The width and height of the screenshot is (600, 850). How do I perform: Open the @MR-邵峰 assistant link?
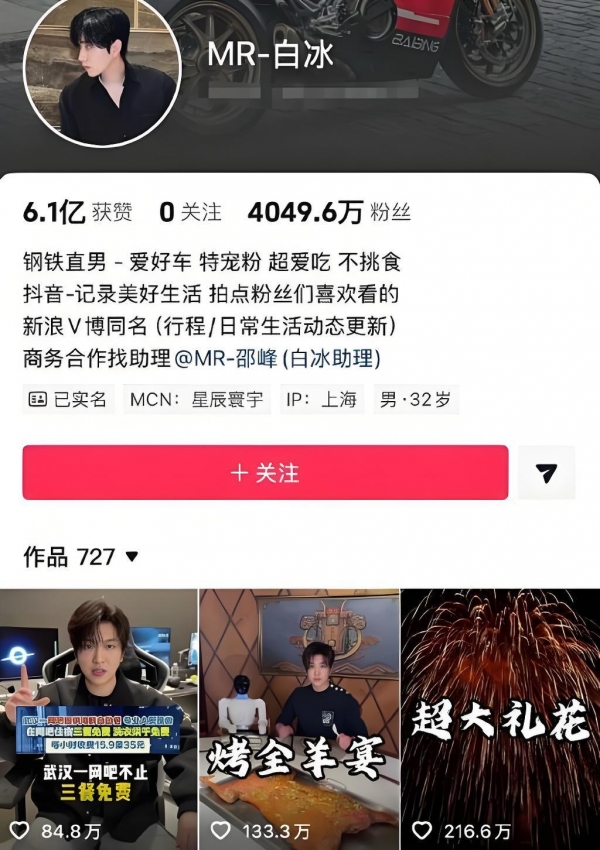coord(241,357)
